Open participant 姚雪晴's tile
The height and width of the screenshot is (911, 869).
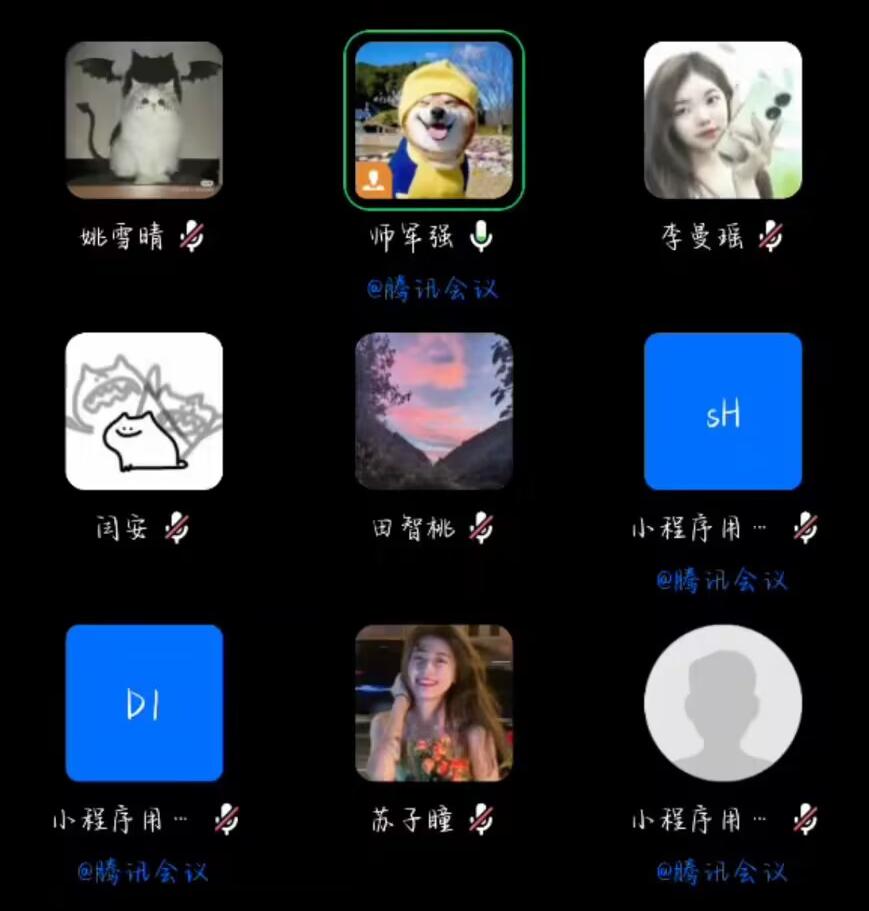tap(144, 120)
